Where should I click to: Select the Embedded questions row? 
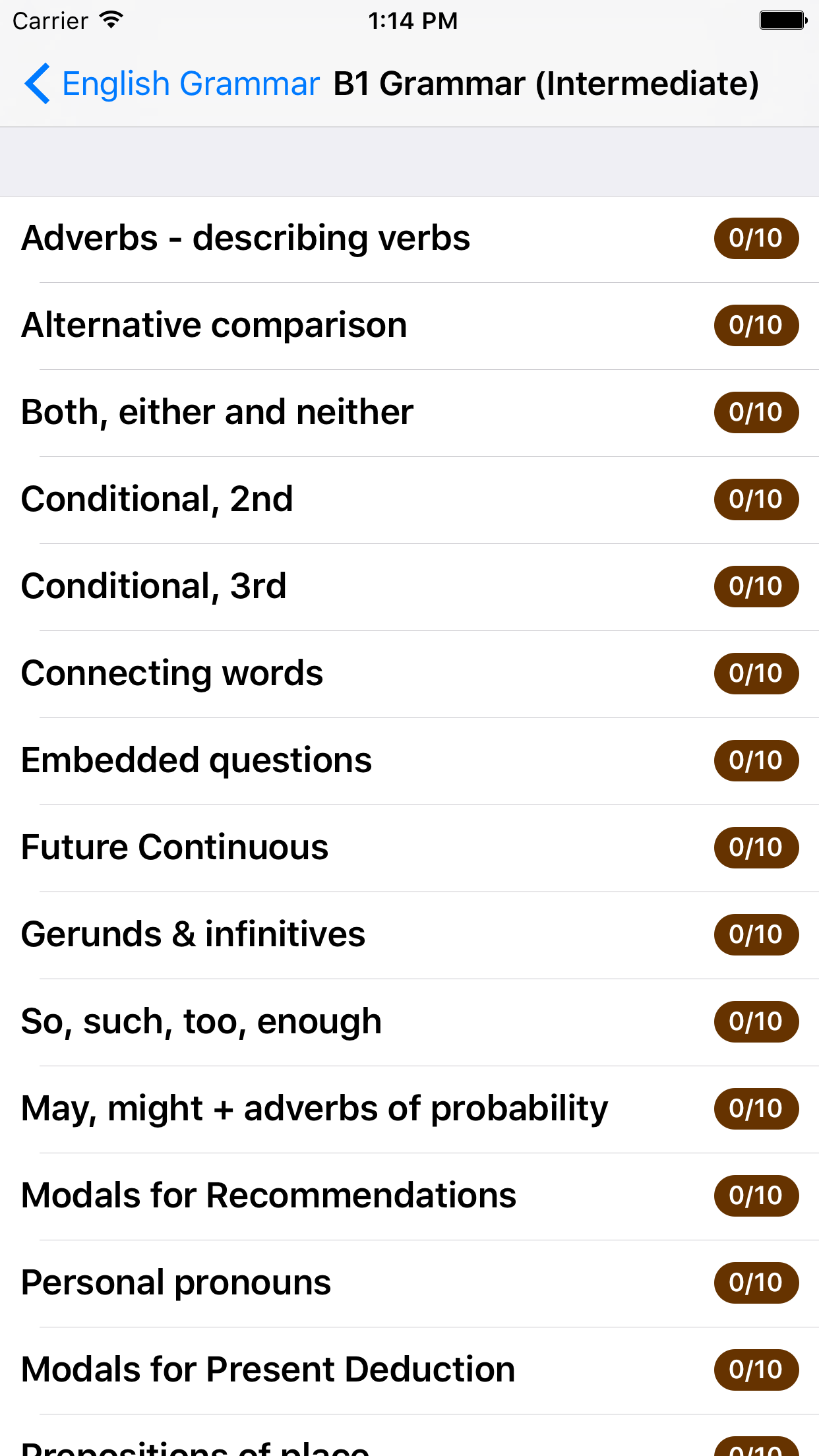(196, 760)
